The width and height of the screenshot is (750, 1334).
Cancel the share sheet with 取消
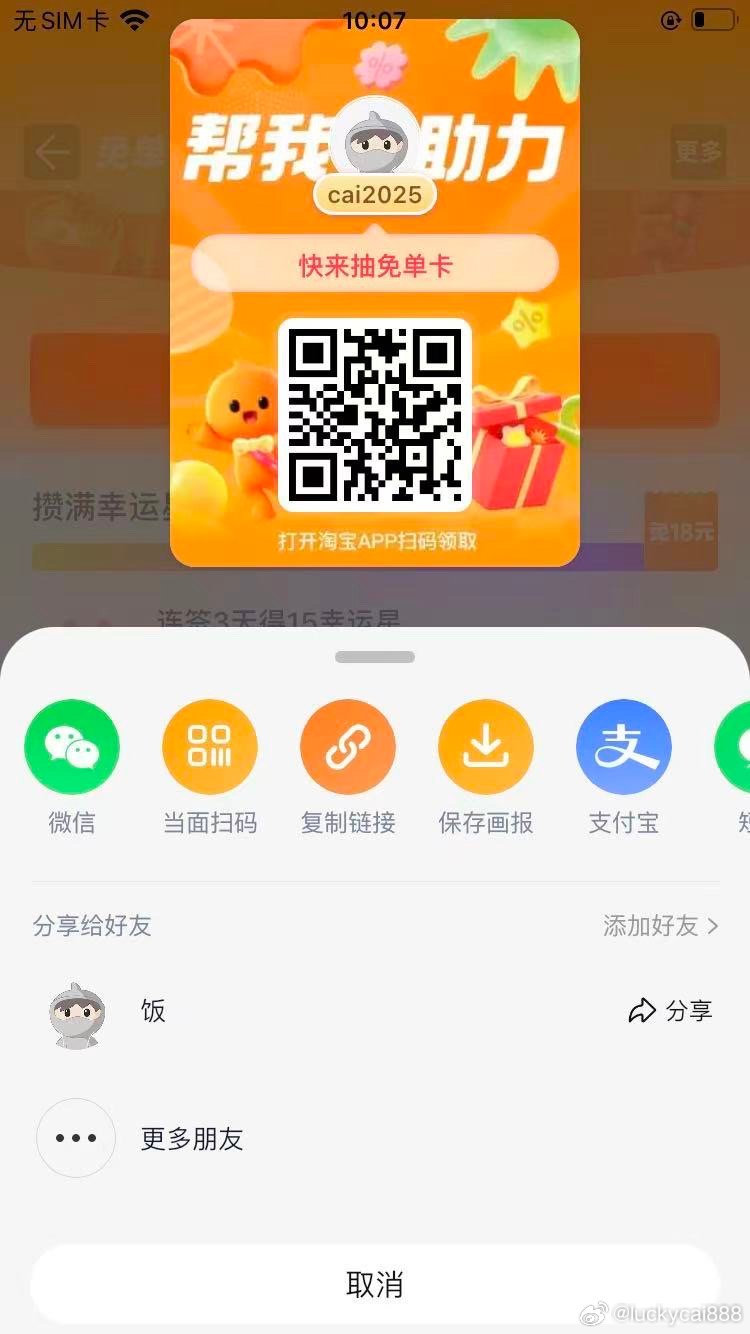click(375, 1284)
